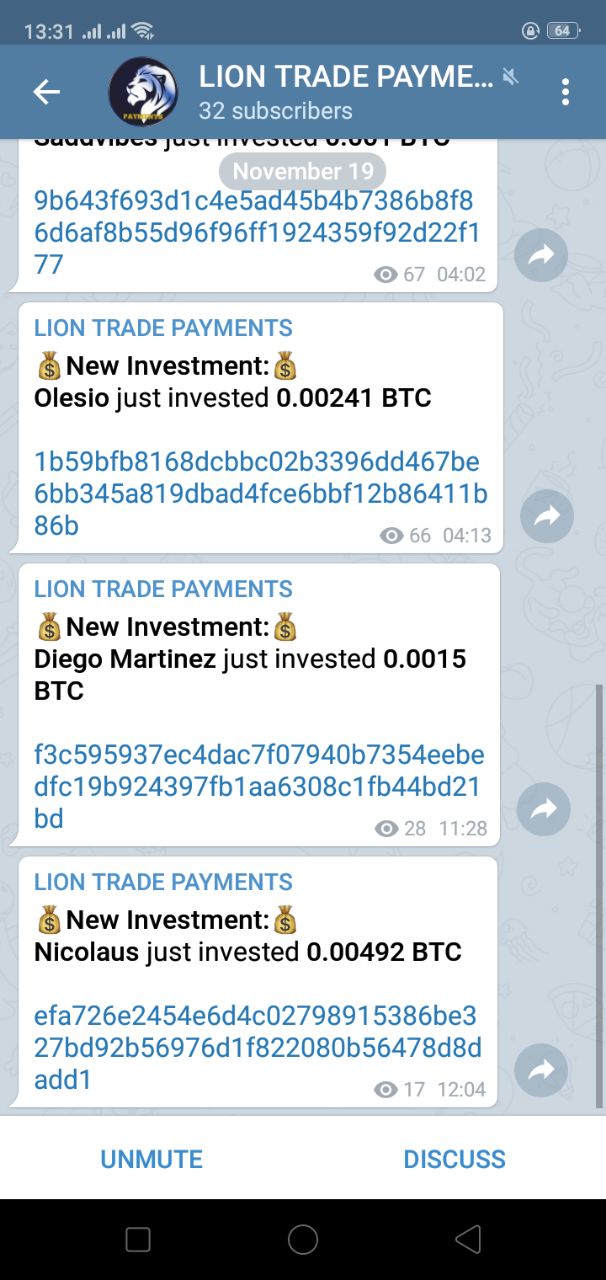Image resolution: width=606 pixels, height=1280 pixels.
Task: Open the Discuss group
Action: [x=454, y=1159]
